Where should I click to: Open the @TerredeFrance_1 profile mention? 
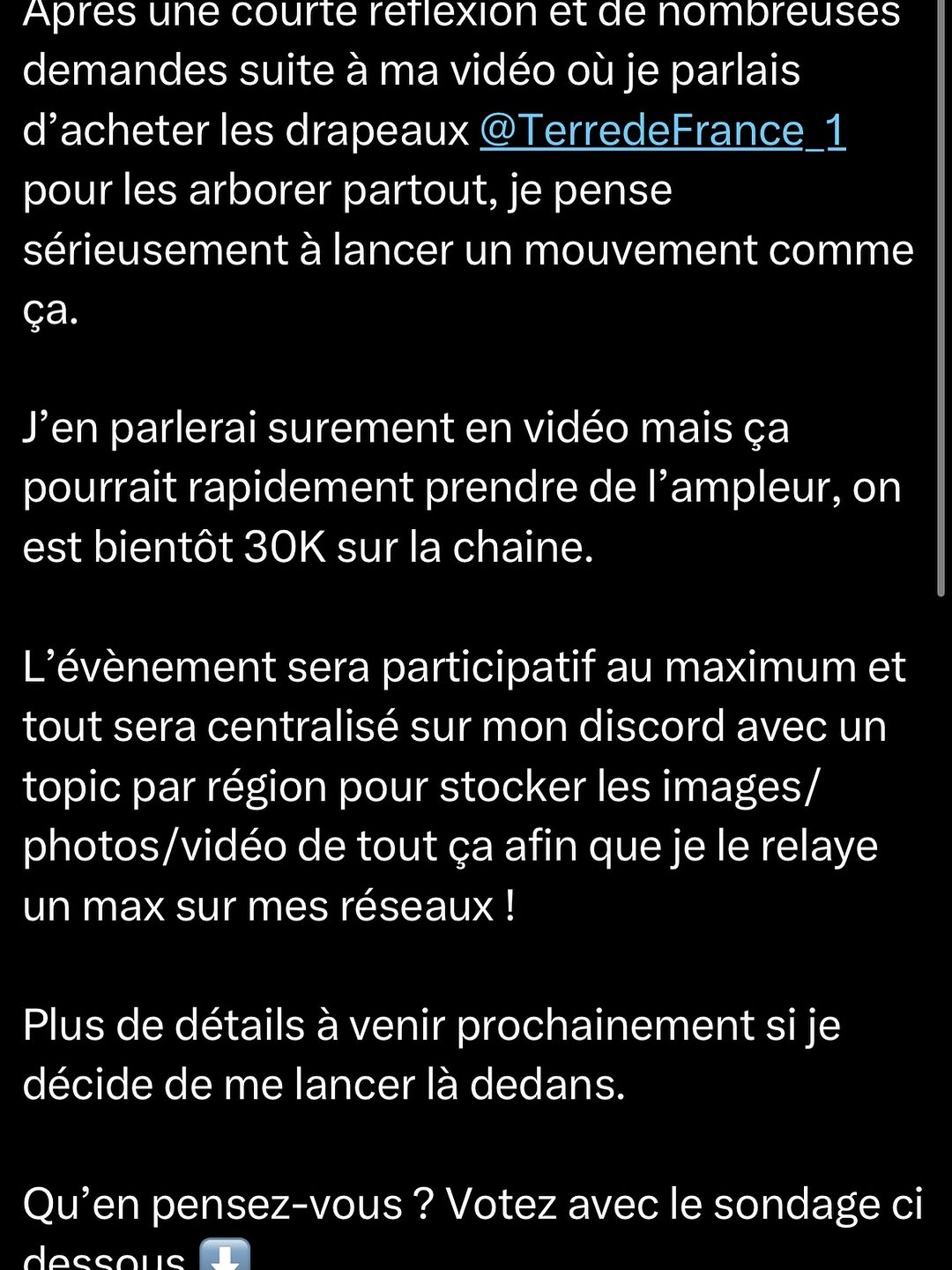[x=662, y=131]
